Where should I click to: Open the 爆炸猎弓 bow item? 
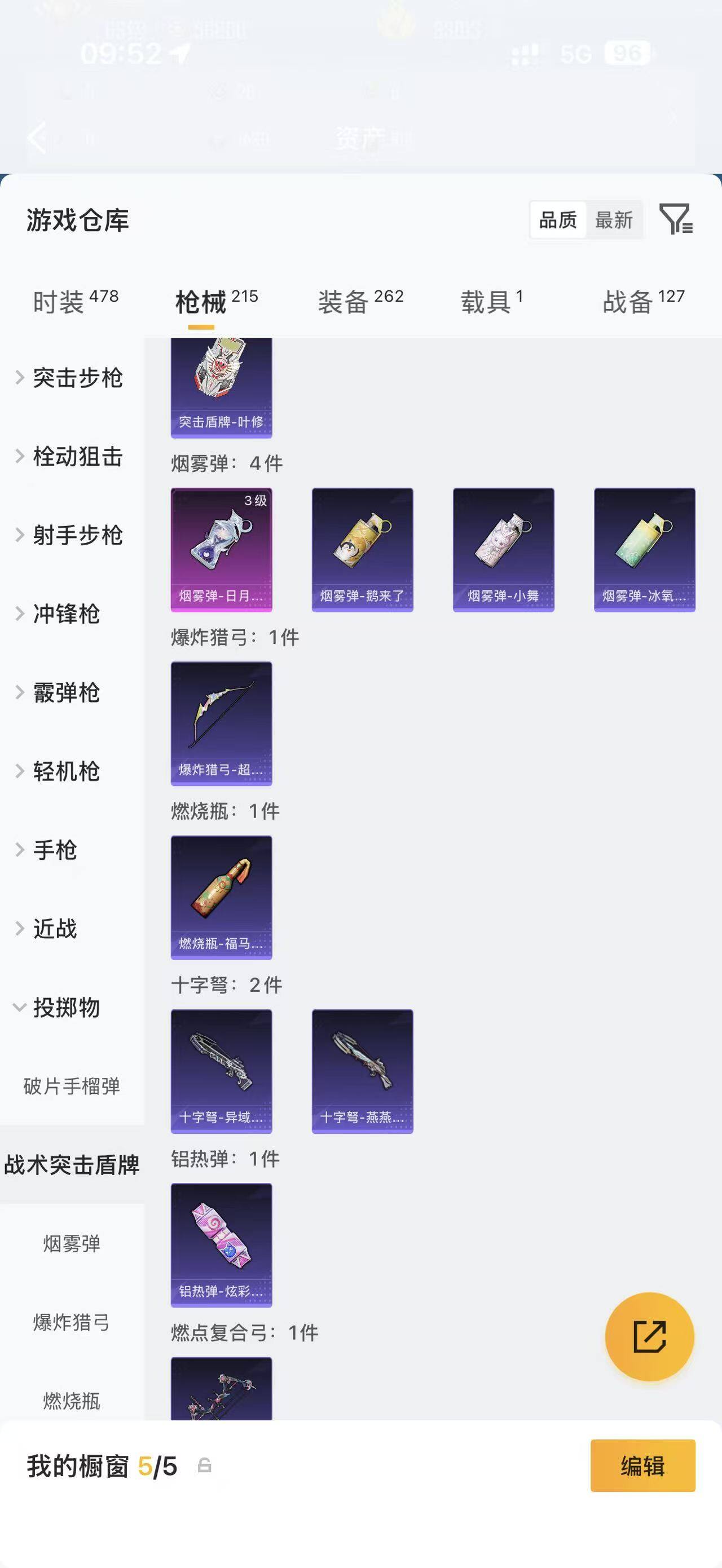[222, 724]
